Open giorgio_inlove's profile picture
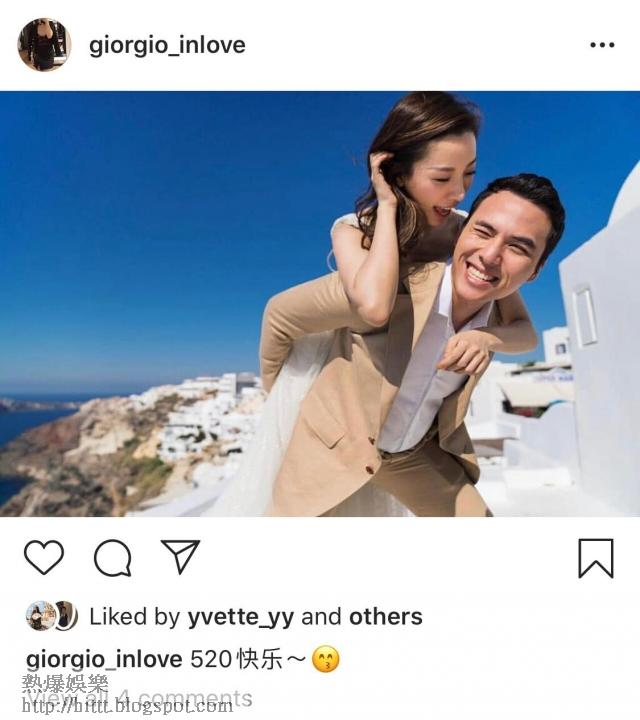 click(44, 45)
